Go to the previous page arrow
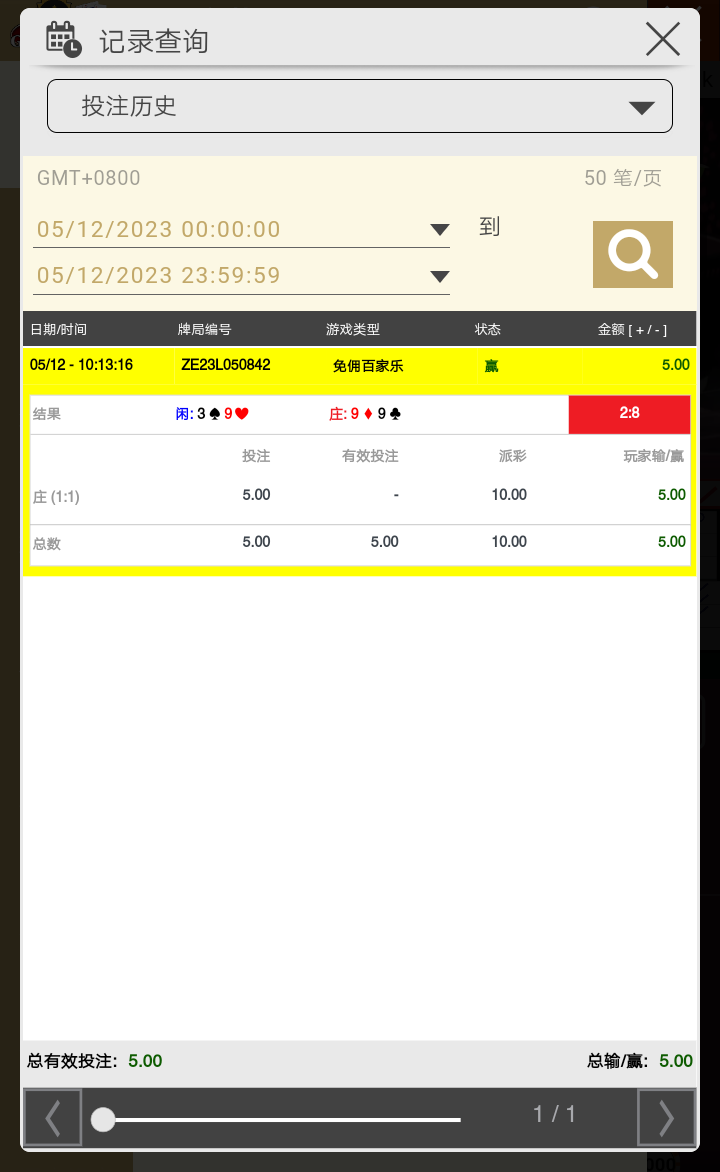Screen dimensions: 720x1172 (53, 1117)
